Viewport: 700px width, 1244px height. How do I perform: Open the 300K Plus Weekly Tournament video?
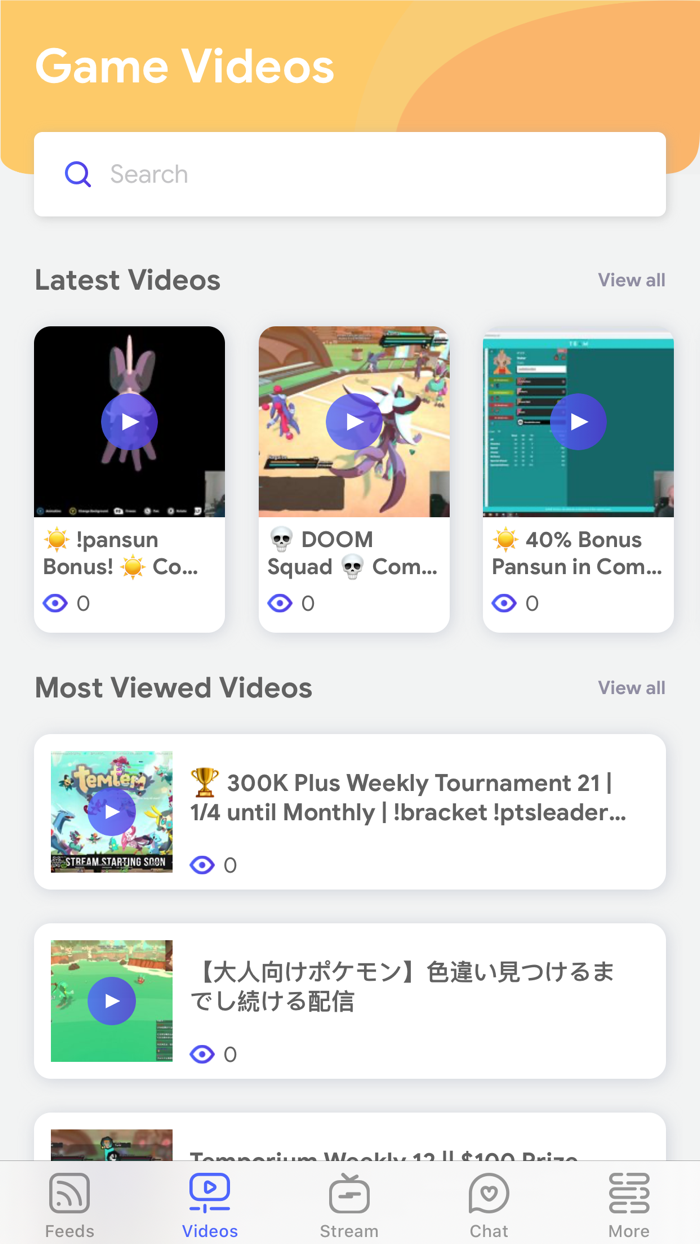[x=350, y=811]
